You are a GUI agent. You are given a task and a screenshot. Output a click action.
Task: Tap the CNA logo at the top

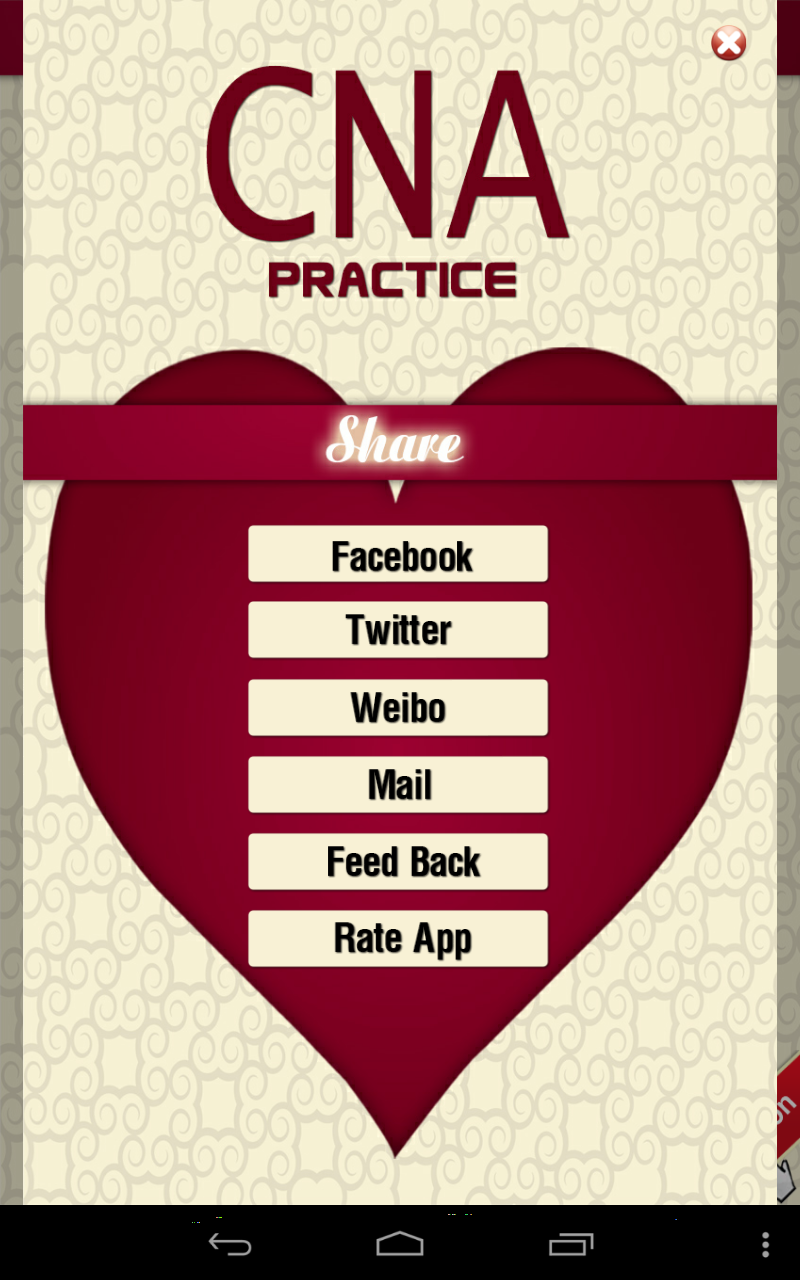coord(388,165)
